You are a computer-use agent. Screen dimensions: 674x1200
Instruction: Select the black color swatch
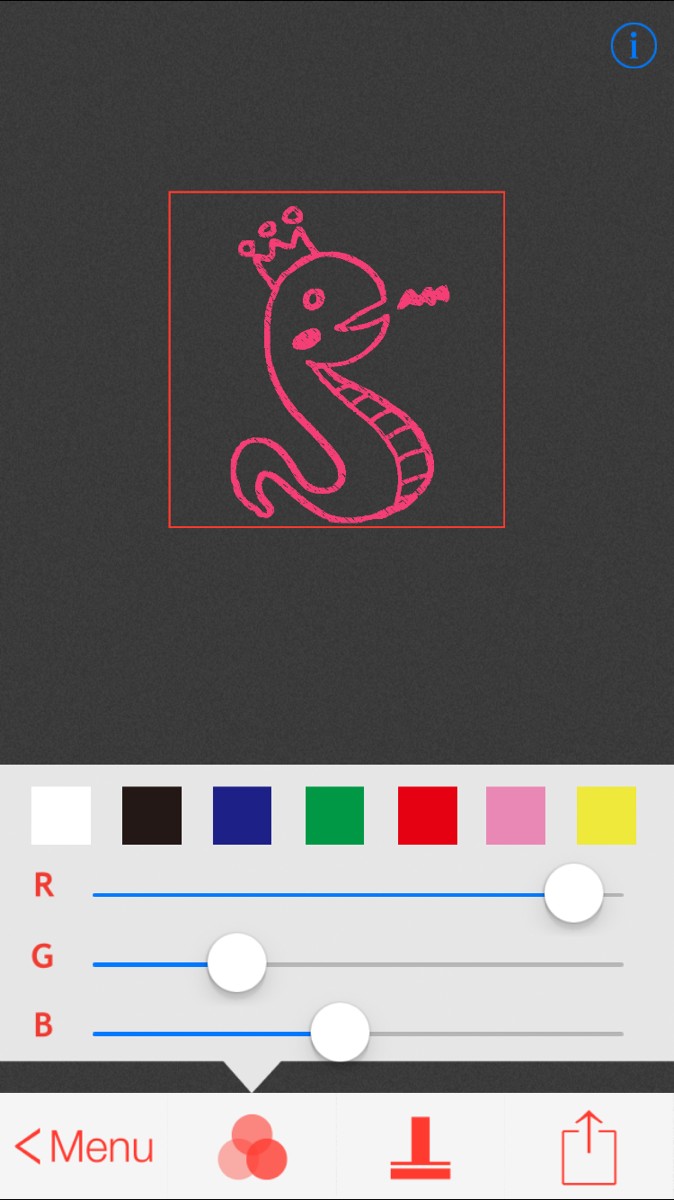[x=152, y=815]
